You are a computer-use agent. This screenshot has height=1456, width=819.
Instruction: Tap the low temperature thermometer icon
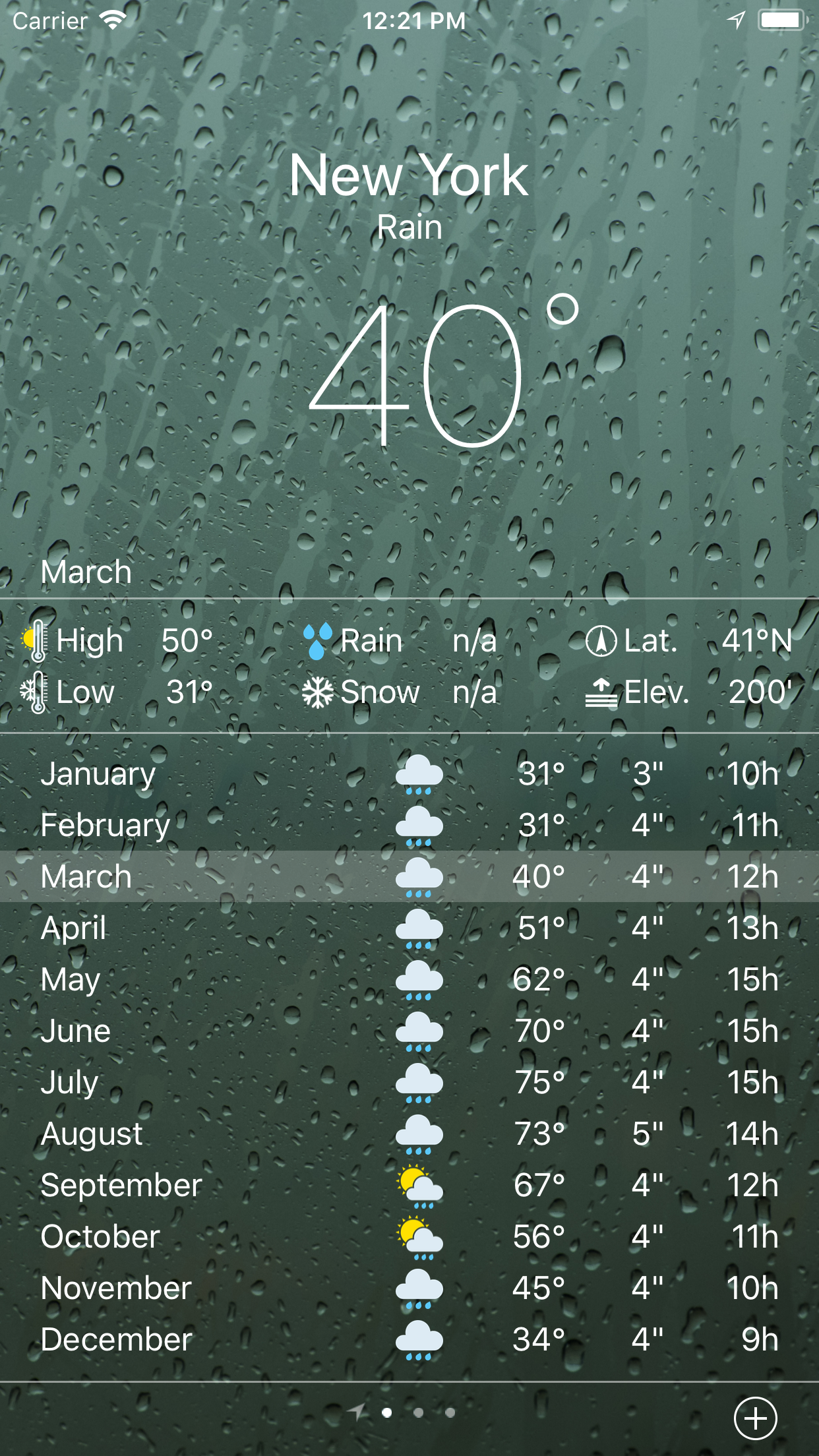(36, 691)
